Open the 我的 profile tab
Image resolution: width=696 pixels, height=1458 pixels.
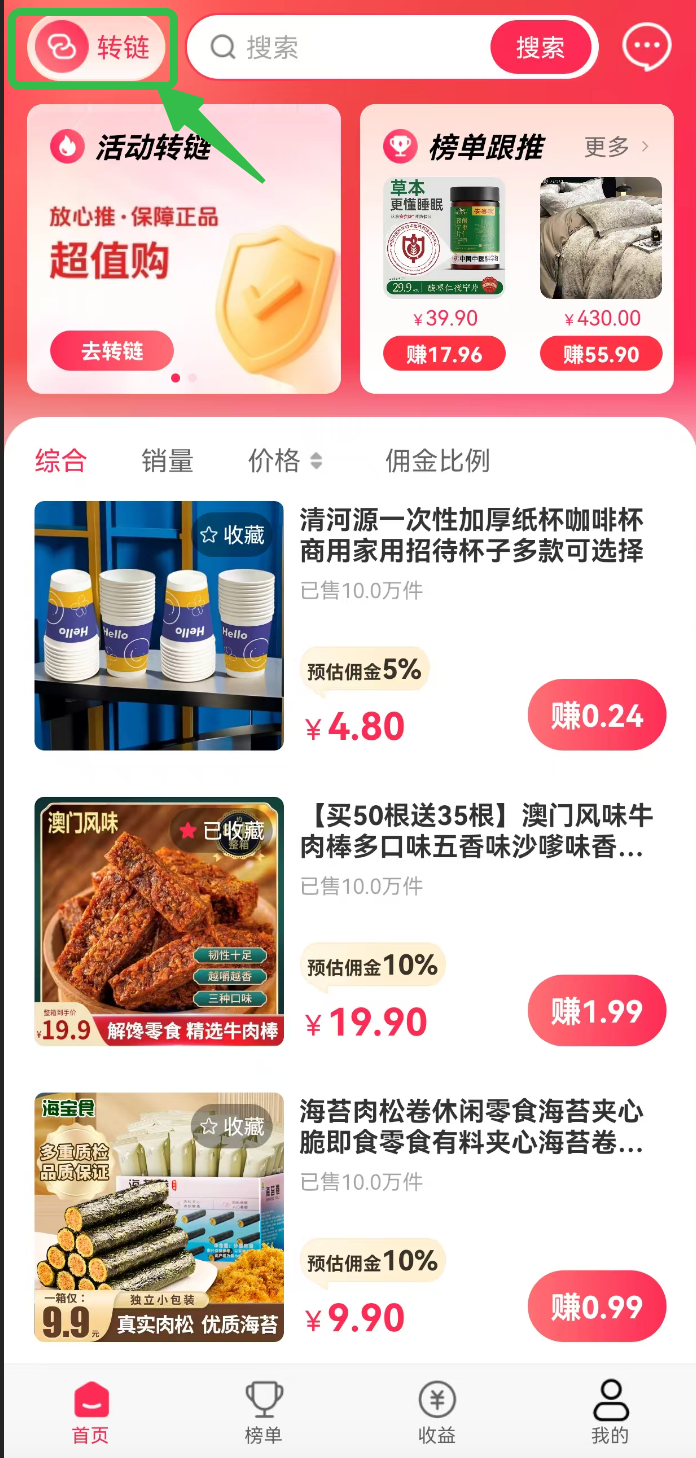click(x=610, y=1411)
